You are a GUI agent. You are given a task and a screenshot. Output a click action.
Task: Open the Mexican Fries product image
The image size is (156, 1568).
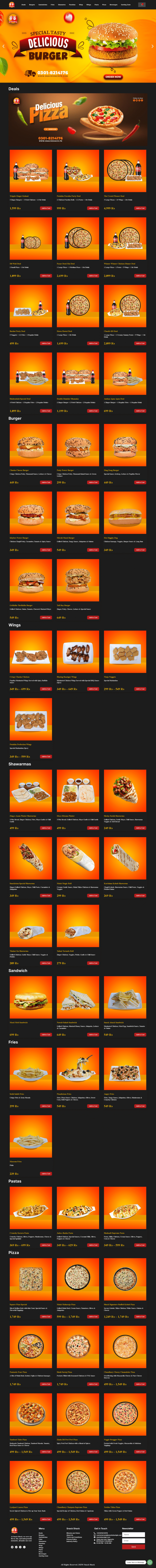pos(30,1146)
